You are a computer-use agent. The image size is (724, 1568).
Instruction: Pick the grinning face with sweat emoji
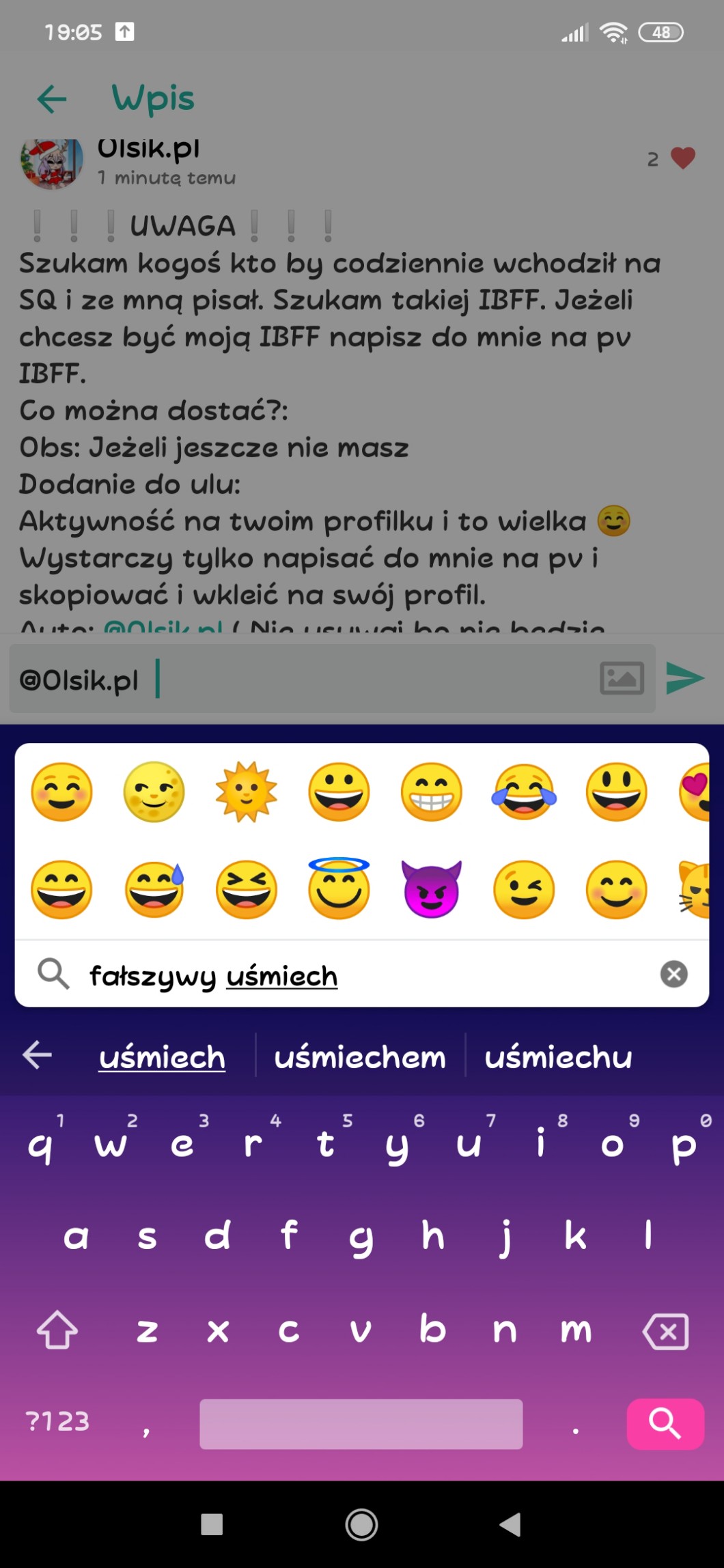[x=154, y=889]
